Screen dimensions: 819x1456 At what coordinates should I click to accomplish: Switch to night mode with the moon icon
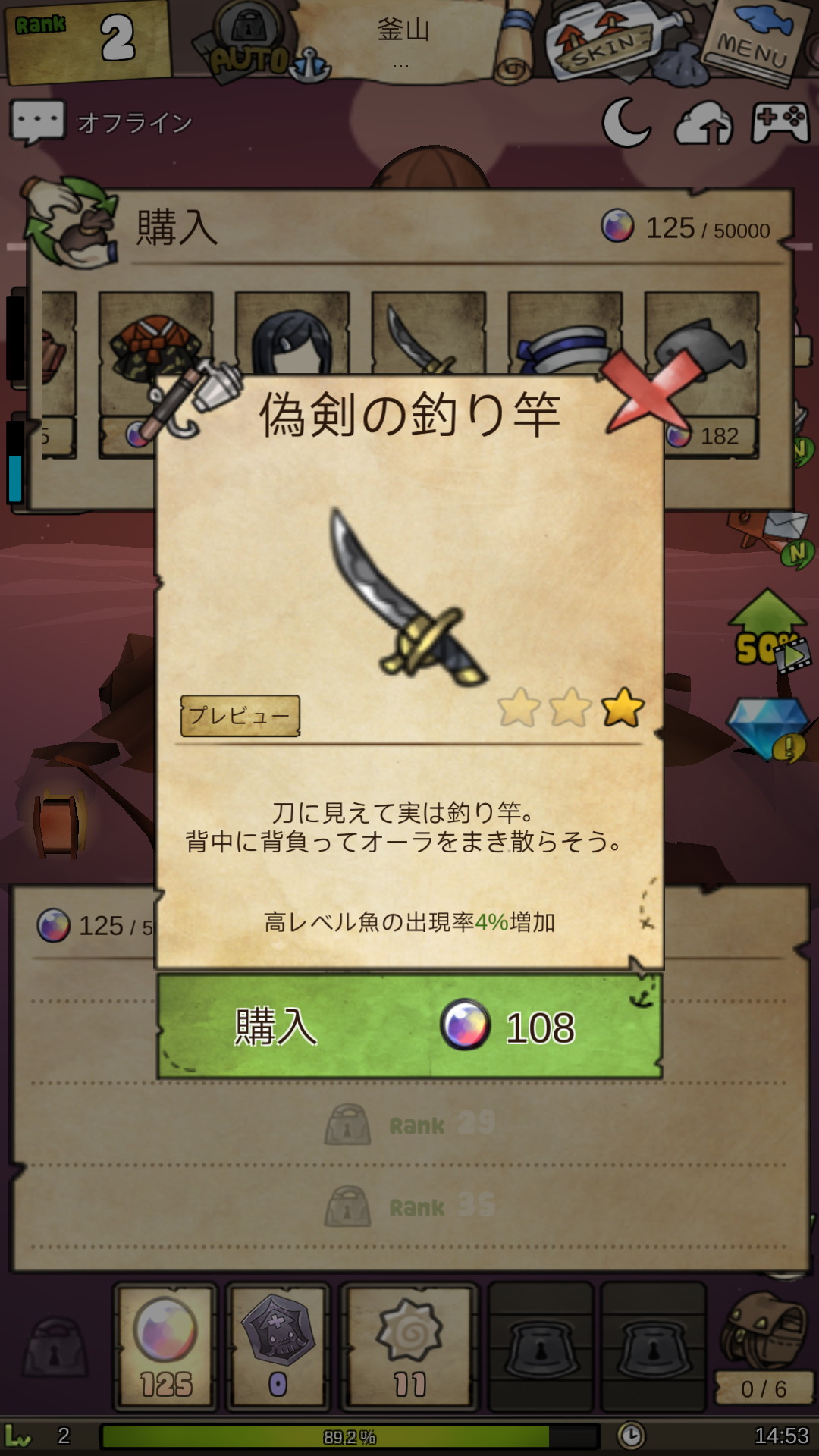[x=626, y=123]
